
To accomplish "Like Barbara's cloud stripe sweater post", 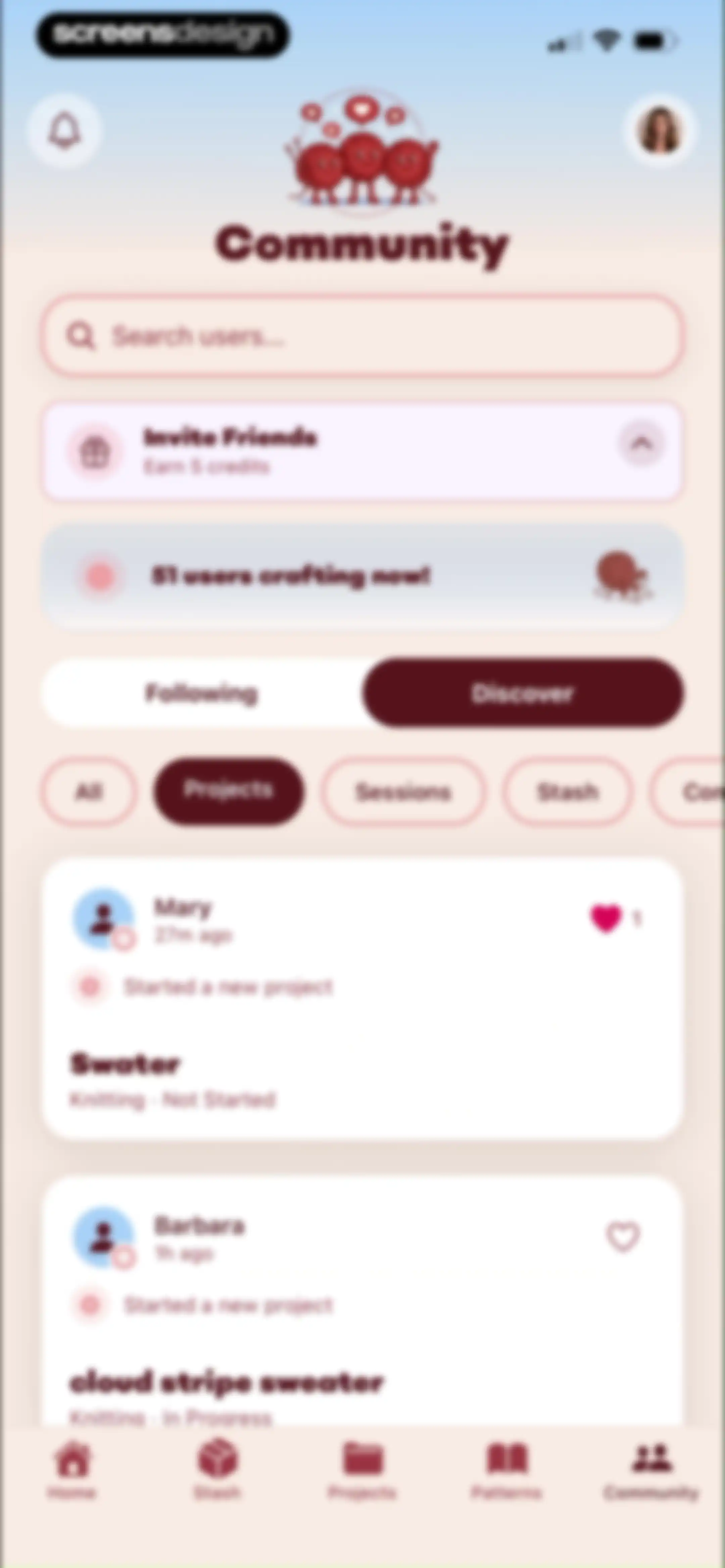I will [623, 1236].
